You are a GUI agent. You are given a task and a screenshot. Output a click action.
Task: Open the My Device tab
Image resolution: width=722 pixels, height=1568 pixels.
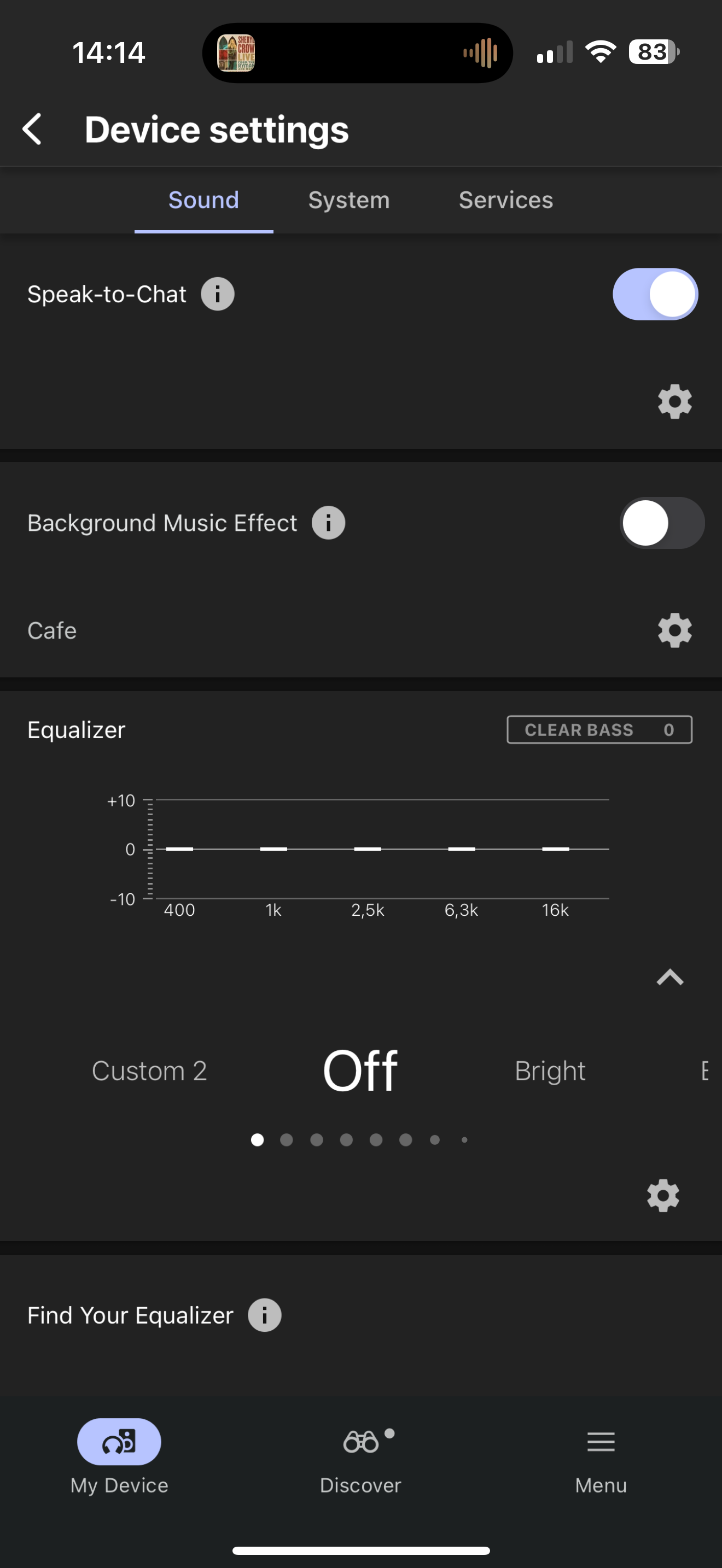119,1455
